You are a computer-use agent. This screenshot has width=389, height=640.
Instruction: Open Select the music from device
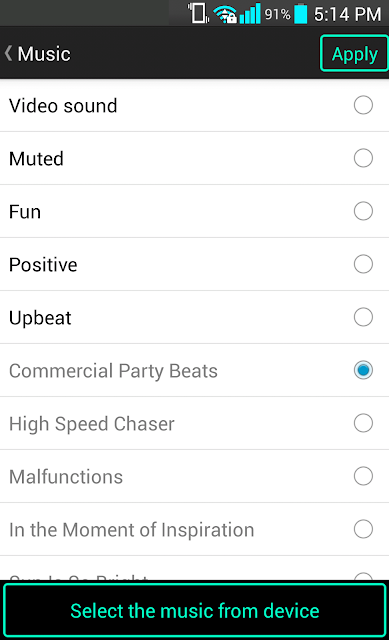[194, 611]
